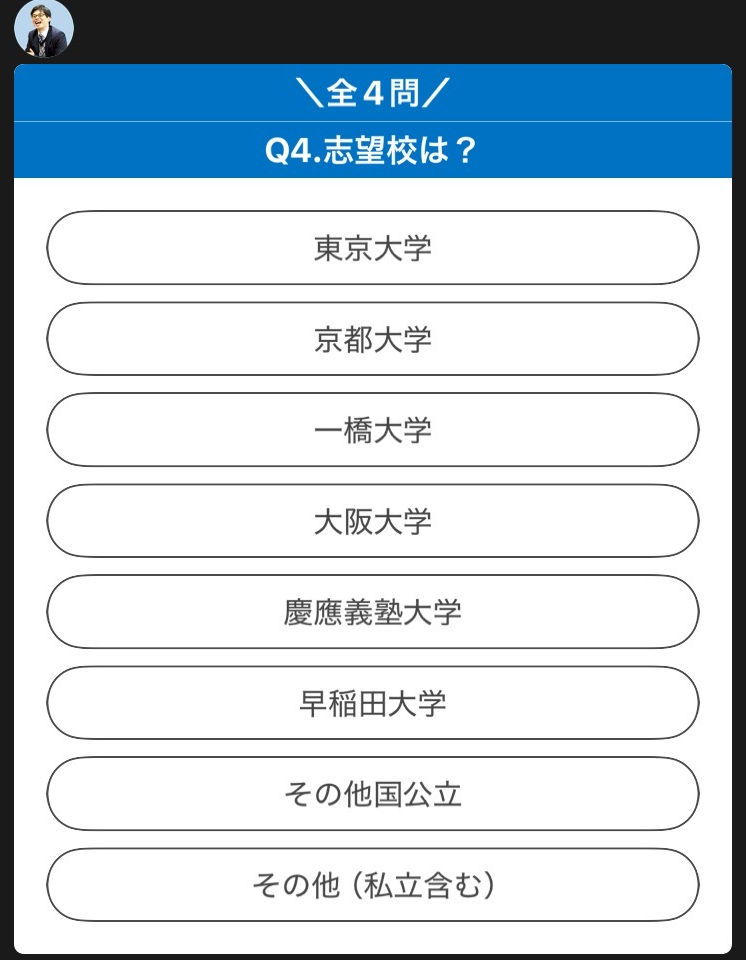Answer Tokyo University to question four
Screen dimensions: 746x960
(372, 248)
